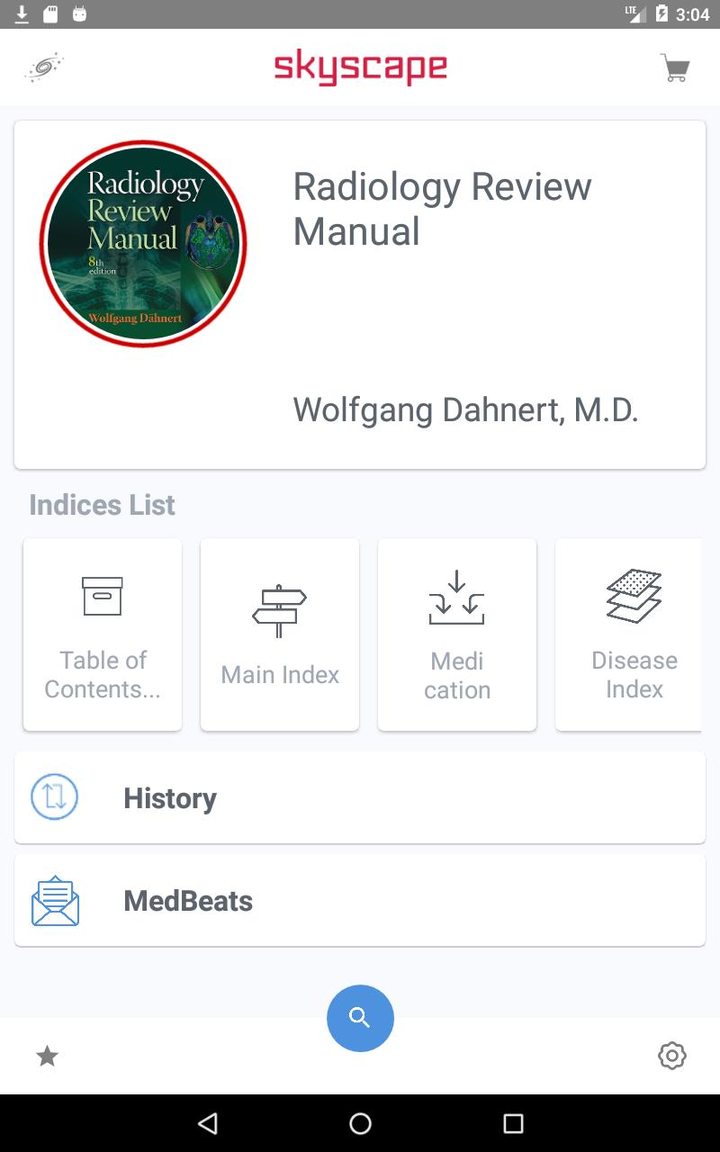Select the Wolfgang Dahnert author name
The width and height of the screenshot is (720, 1152).
coord(465,410)
